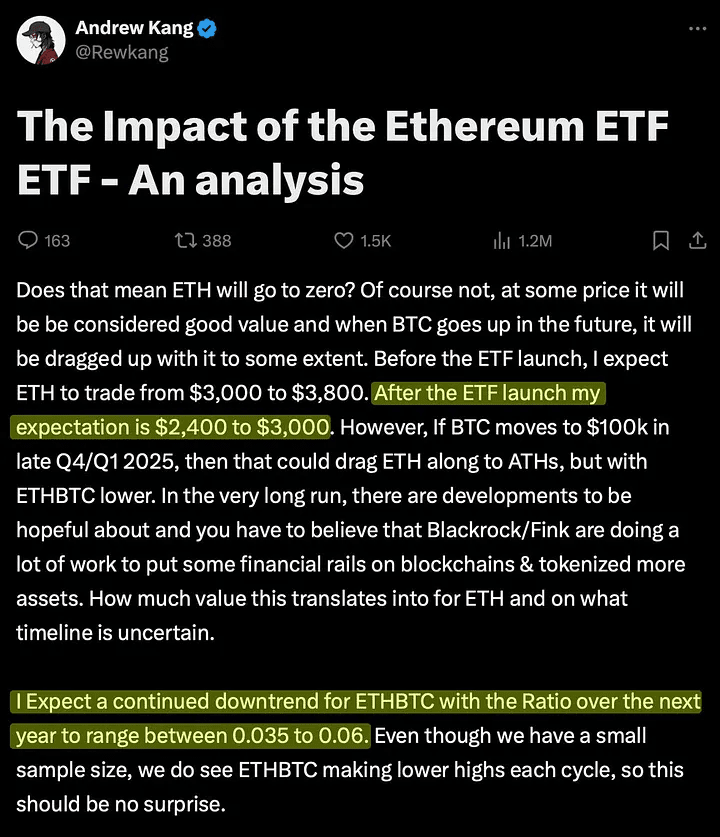This screenshot has width=720, height=837.
Task: Open the @Rewkang profile handle
Action: pos(121,53)
